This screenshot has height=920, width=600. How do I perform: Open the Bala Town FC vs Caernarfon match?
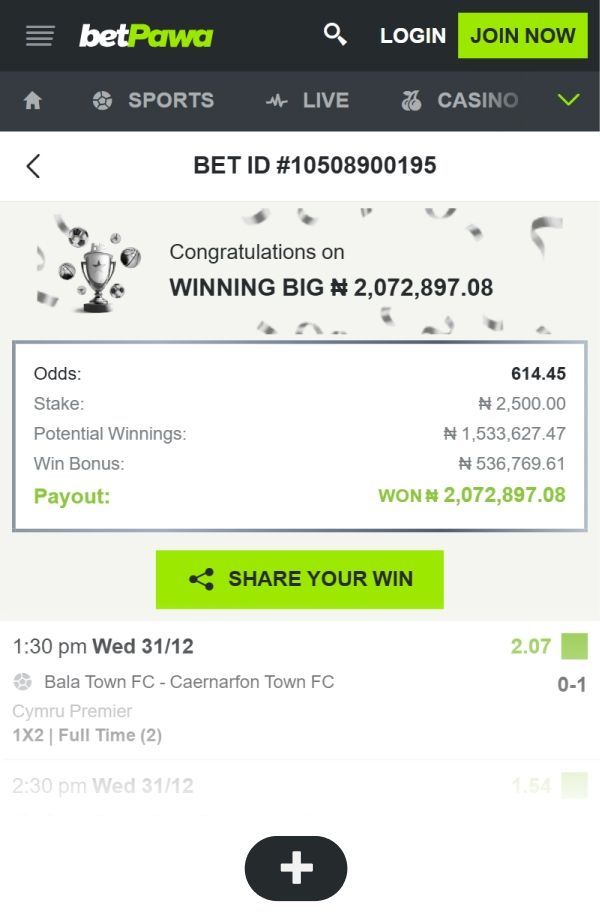(x=189, y=682)
